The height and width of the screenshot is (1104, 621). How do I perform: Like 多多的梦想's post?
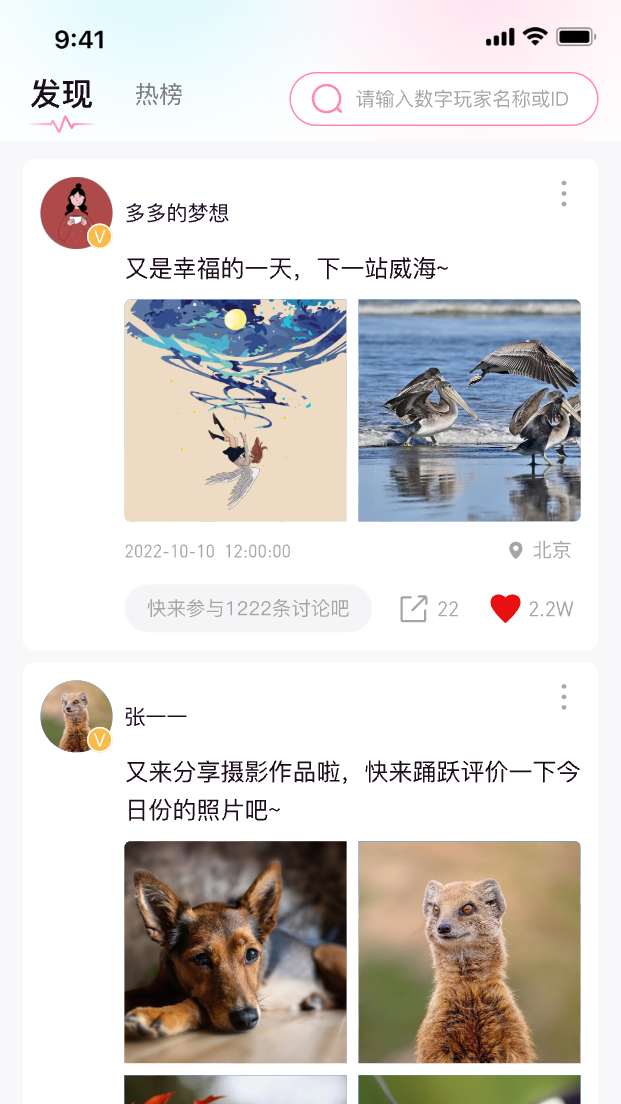(506, 608)
